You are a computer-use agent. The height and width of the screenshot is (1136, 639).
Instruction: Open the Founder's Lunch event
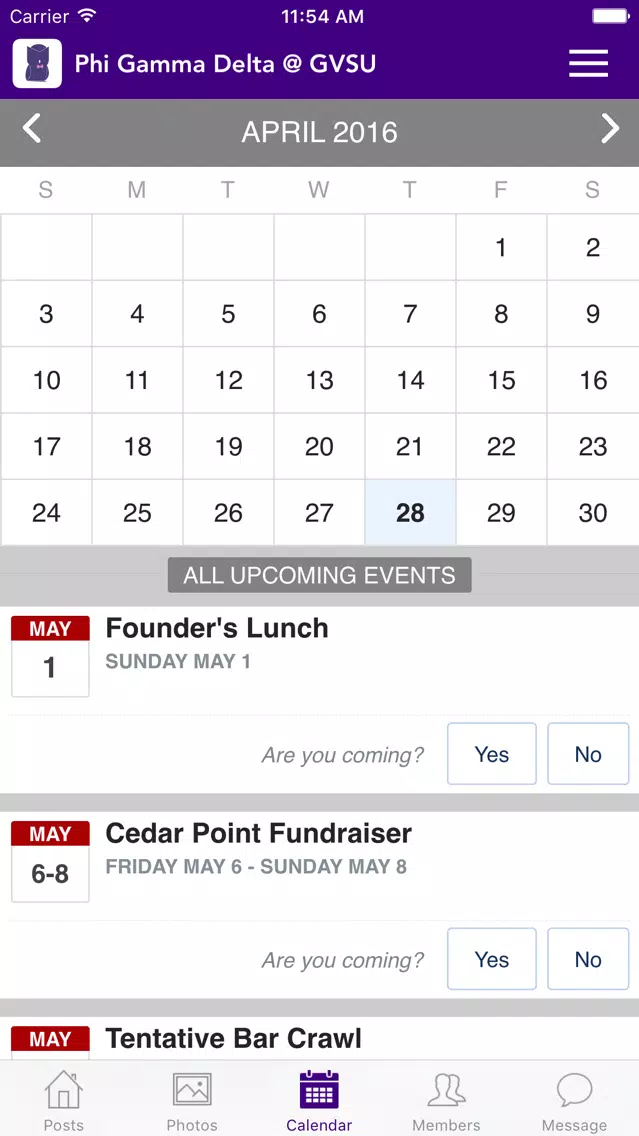[217, 628]
